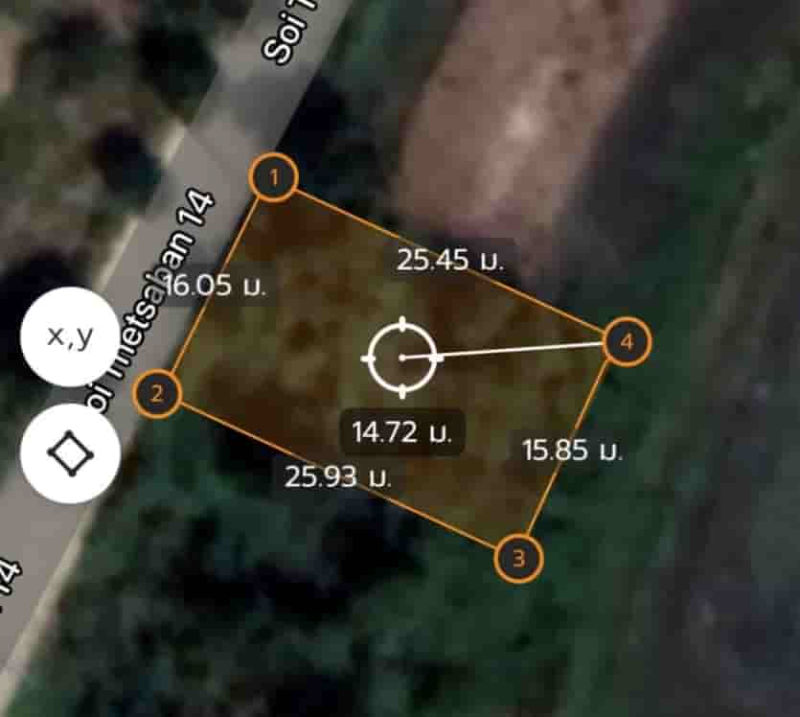Tap the diamond shape tool button

[x=70, y=454]
